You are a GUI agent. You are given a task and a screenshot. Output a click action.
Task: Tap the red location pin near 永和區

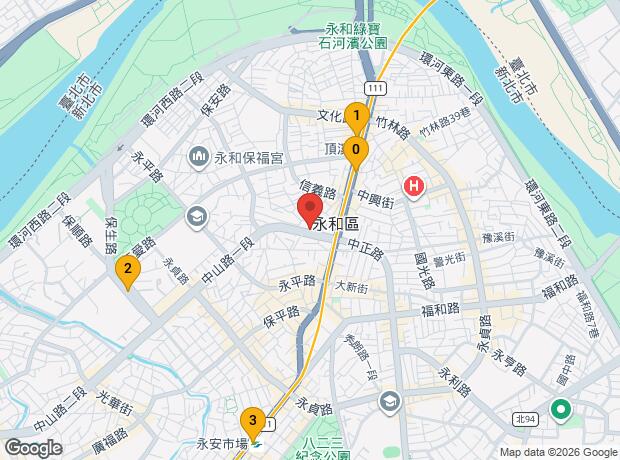coord(310,211)
